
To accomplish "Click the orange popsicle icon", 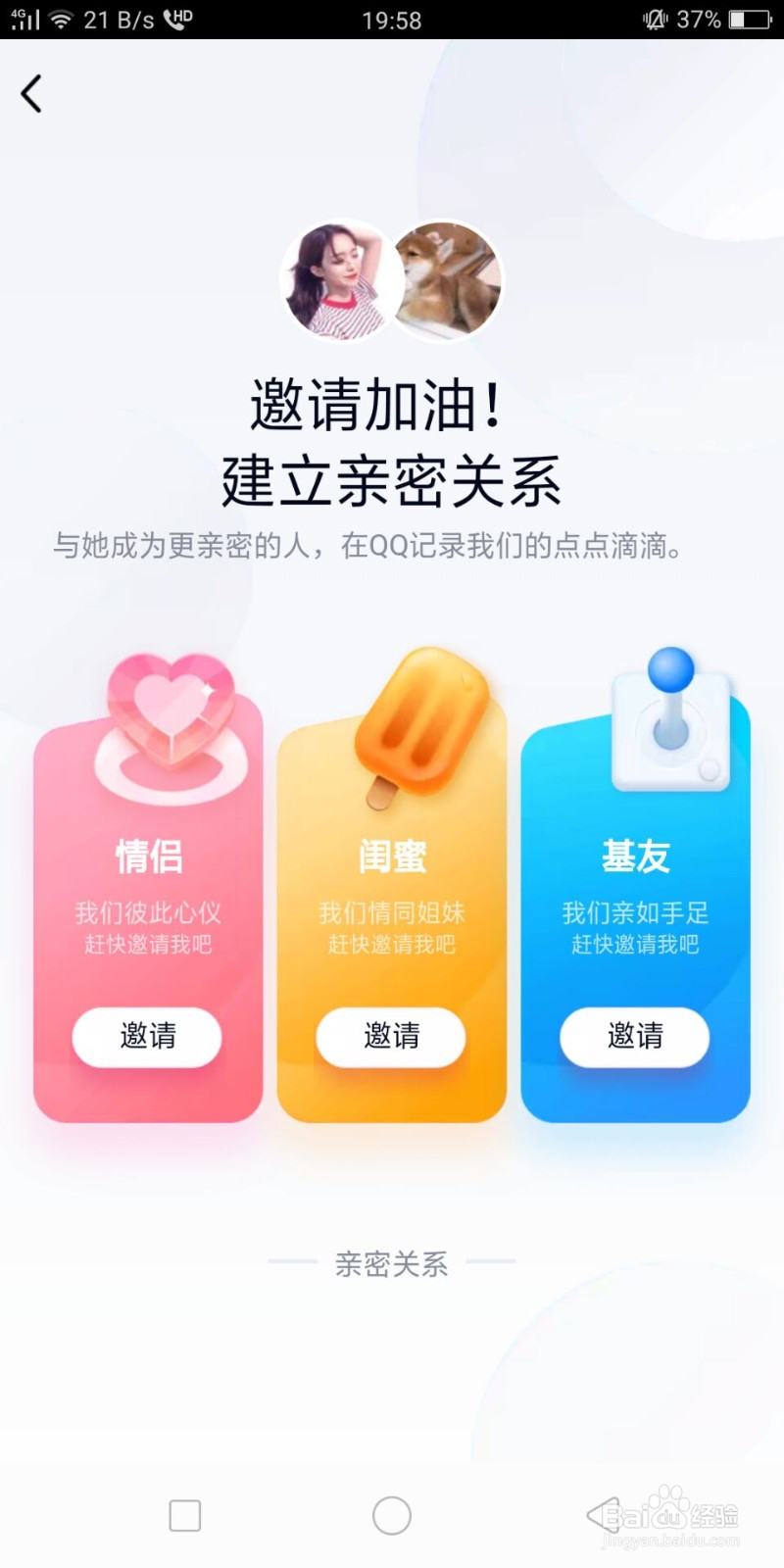I will [x=421, y=715].
